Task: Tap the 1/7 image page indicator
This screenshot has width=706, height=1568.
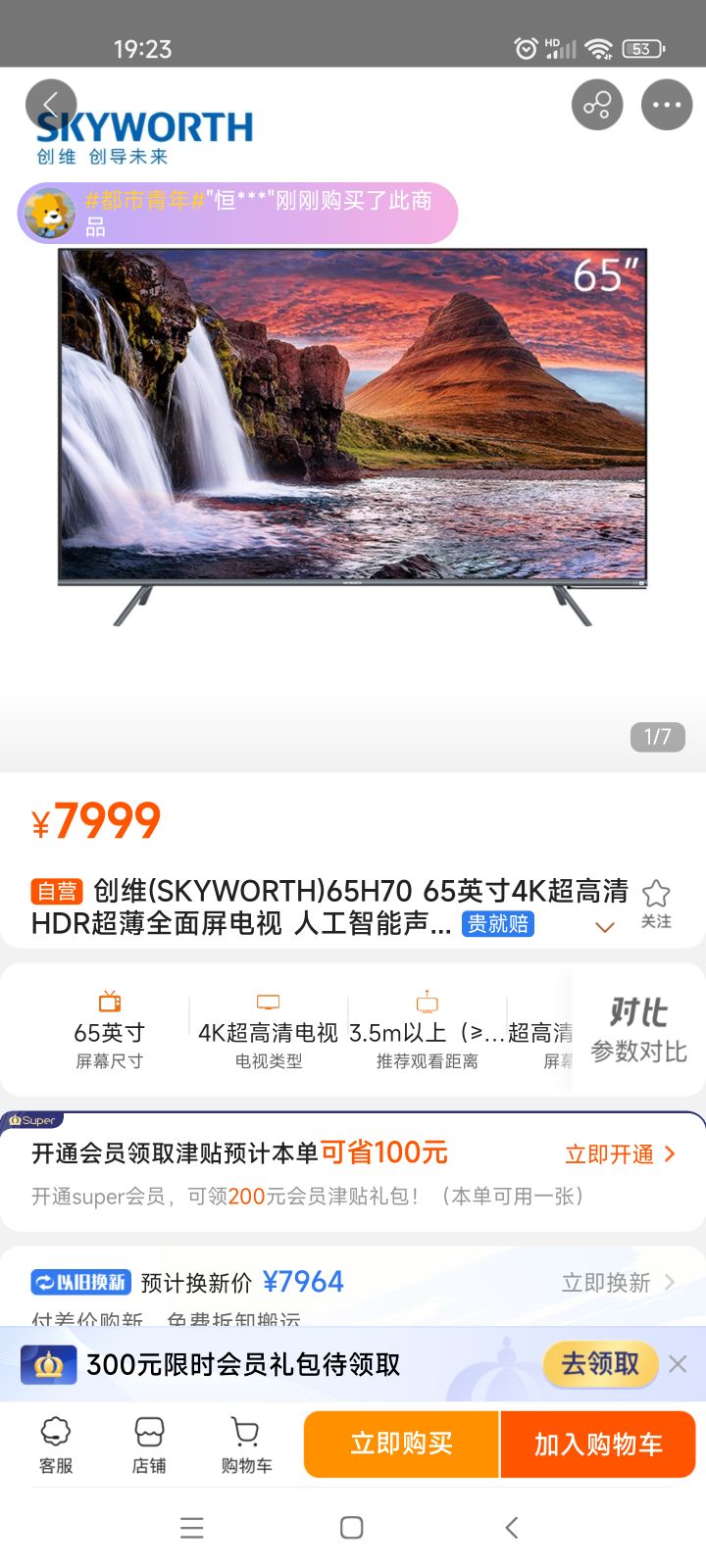Action: 655,738
